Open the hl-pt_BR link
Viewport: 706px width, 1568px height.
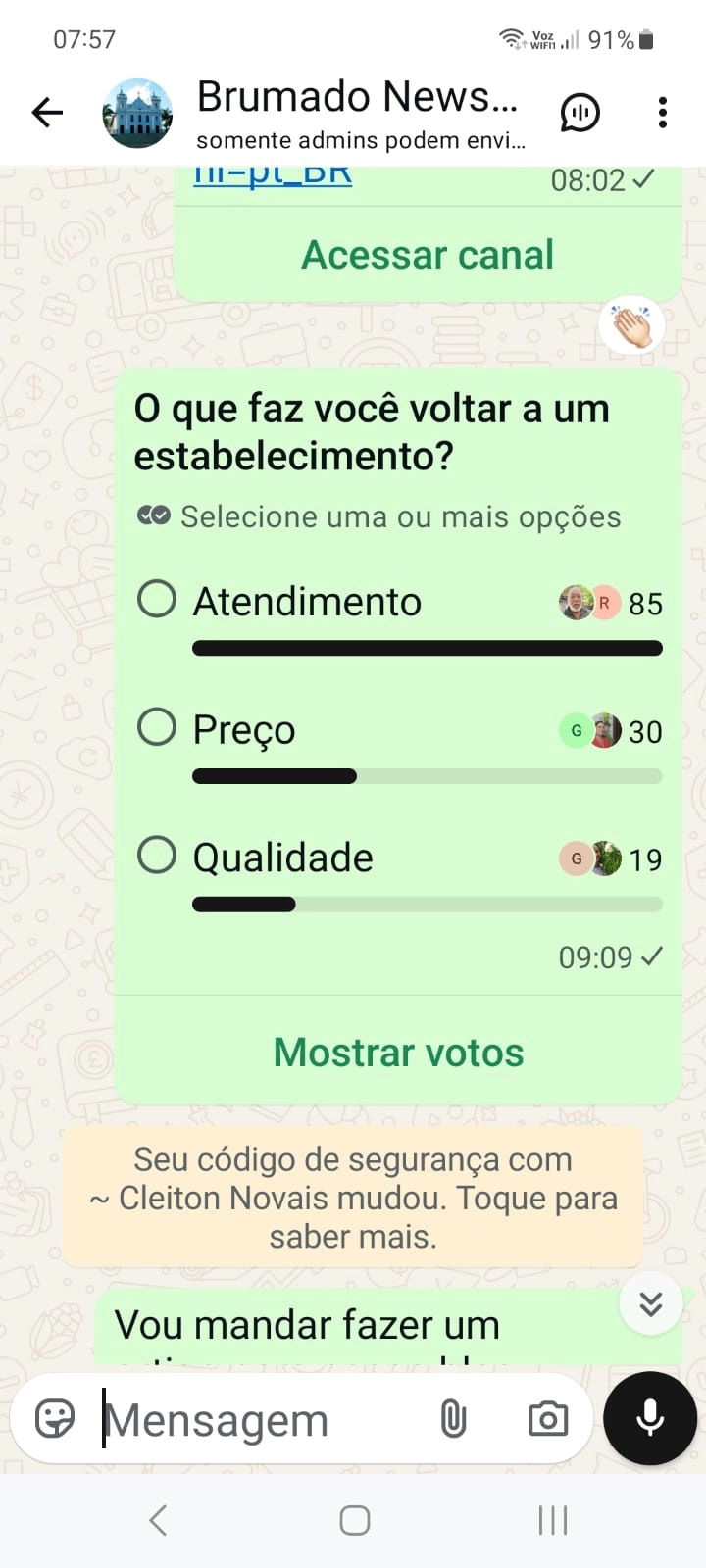[273, 176]
